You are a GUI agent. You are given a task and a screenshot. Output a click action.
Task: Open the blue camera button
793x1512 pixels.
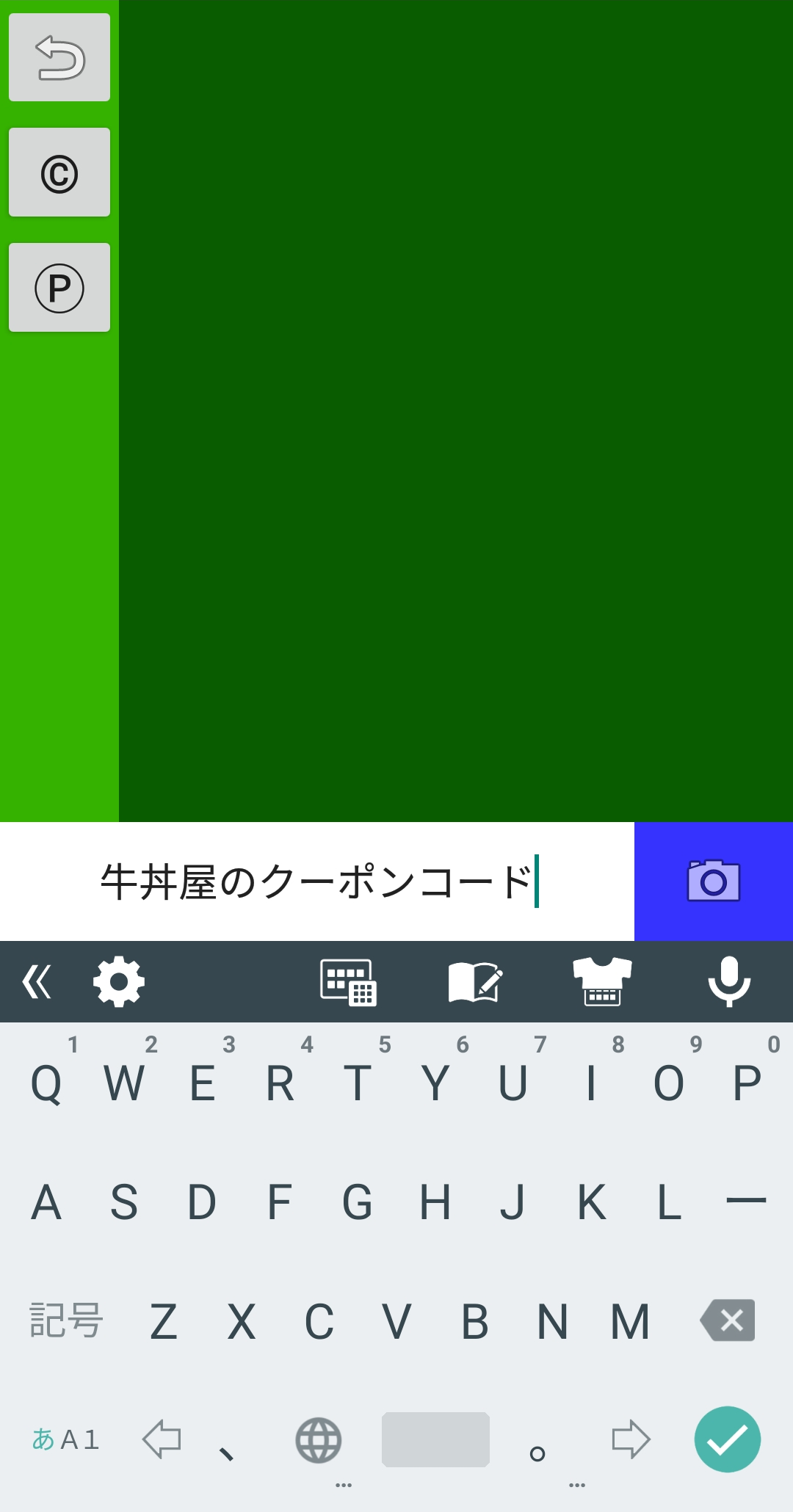coord(714,882)
